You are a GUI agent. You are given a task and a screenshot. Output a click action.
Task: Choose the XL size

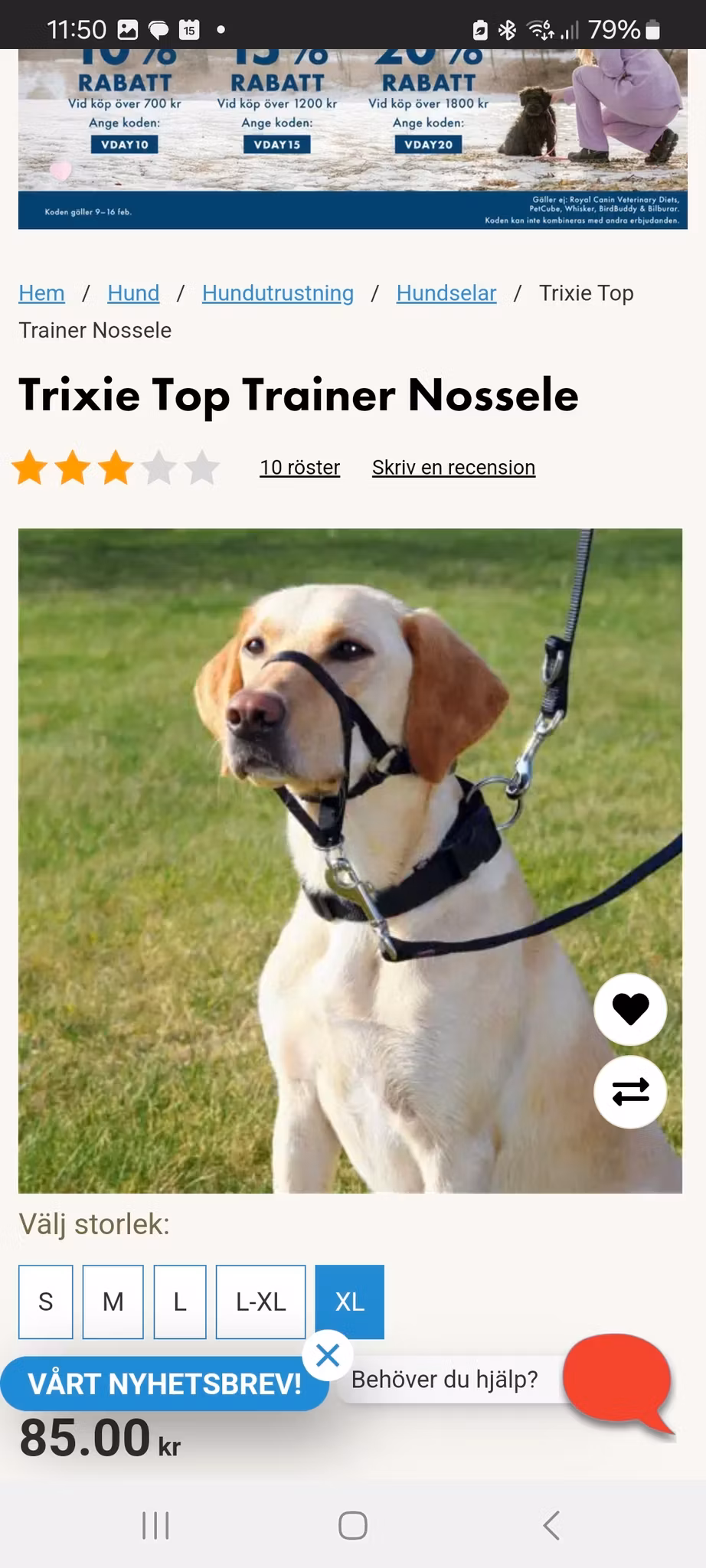349,1302
